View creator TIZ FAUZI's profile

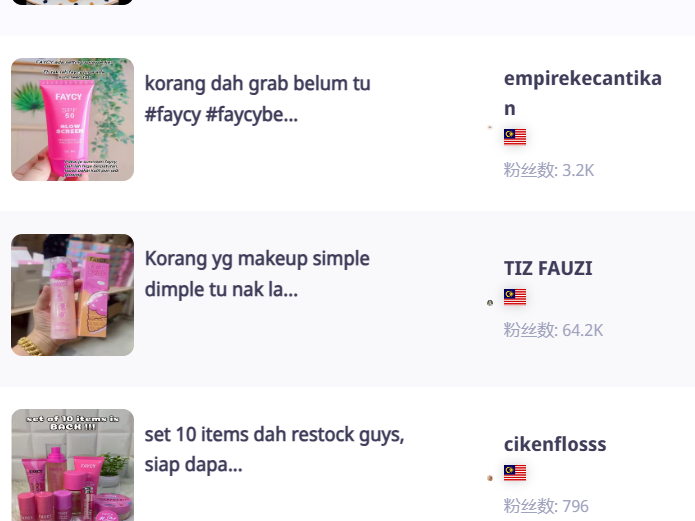(547, 268)
